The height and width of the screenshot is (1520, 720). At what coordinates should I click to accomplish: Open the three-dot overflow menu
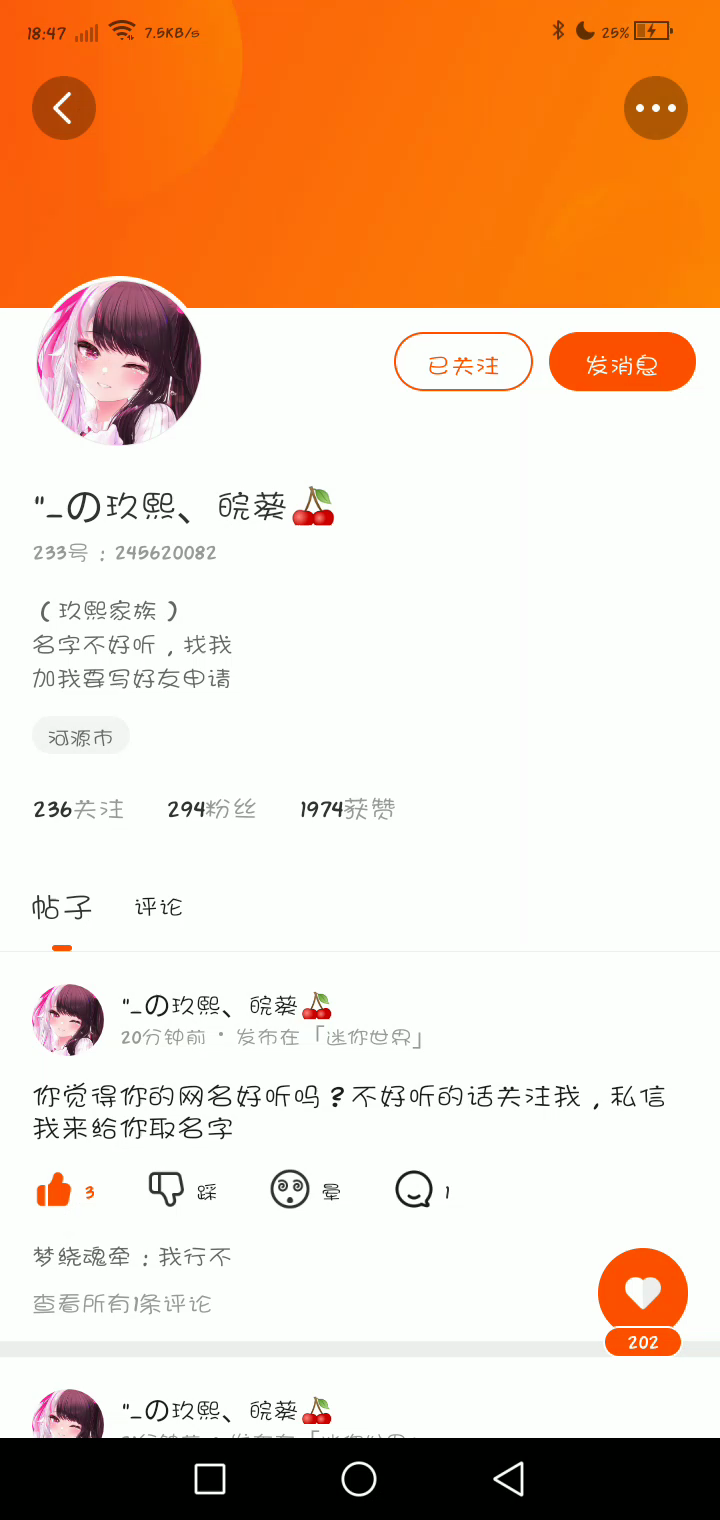coord(655,108)
